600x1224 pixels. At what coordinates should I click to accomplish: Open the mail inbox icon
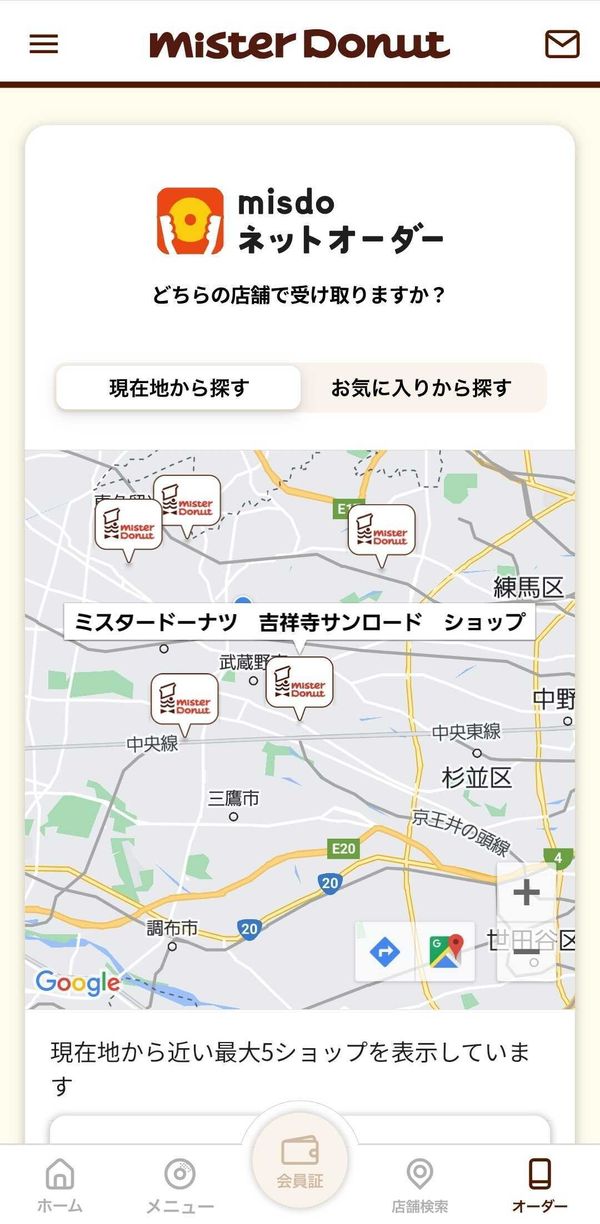(562, 44)
